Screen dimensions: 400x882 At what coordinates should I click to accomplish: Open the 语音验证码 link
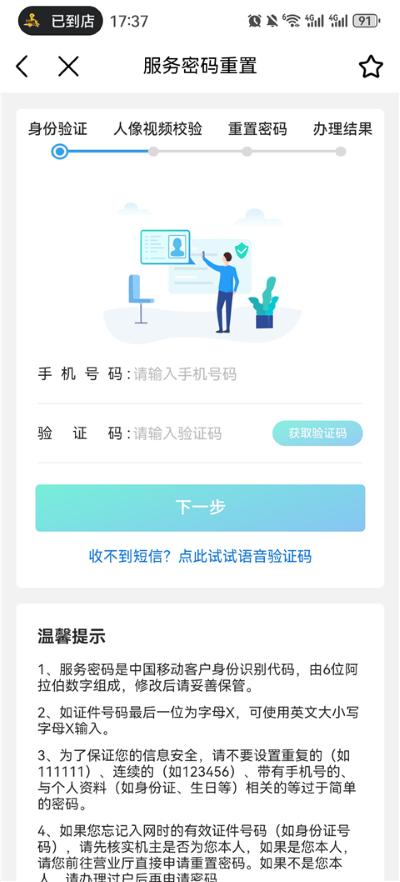click(x=200, y=556)
